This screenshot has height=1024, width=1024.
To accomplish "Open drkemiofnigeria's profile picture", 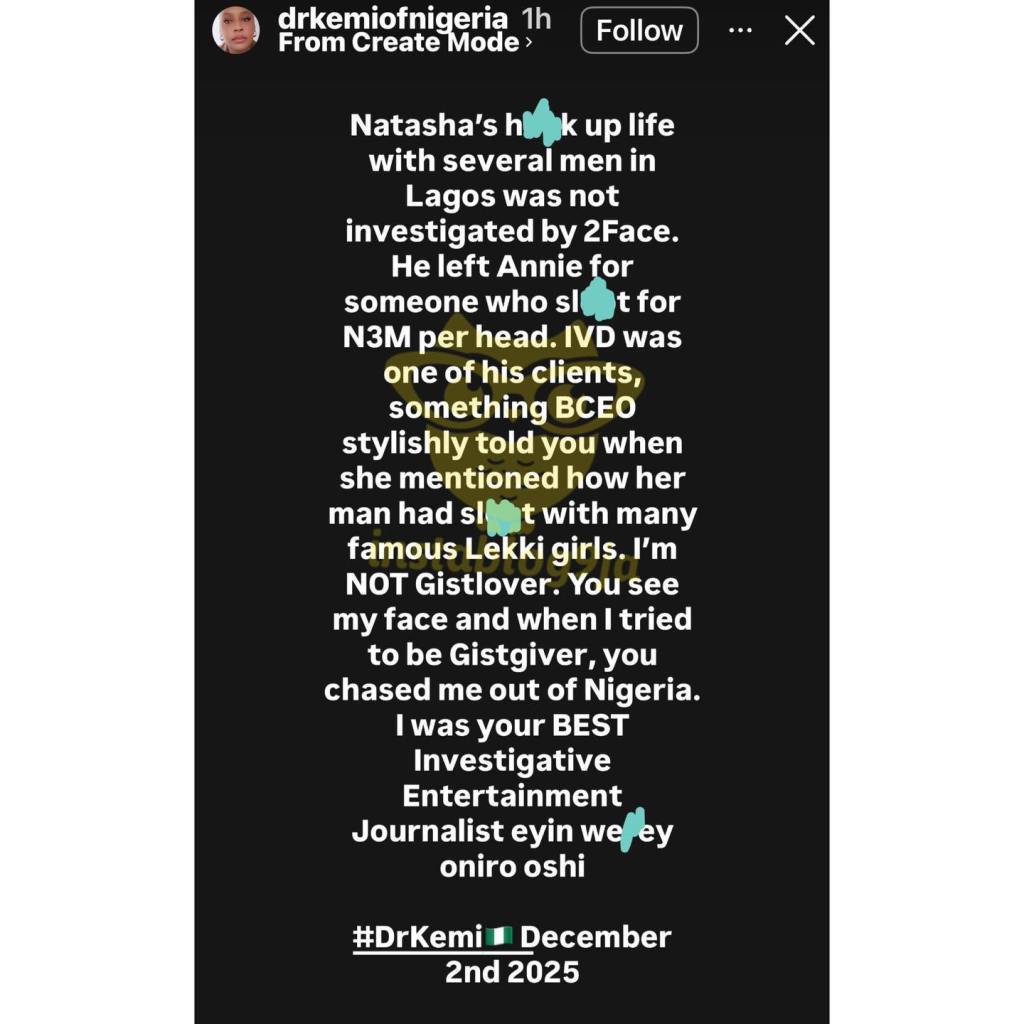I will pos(236,31).
